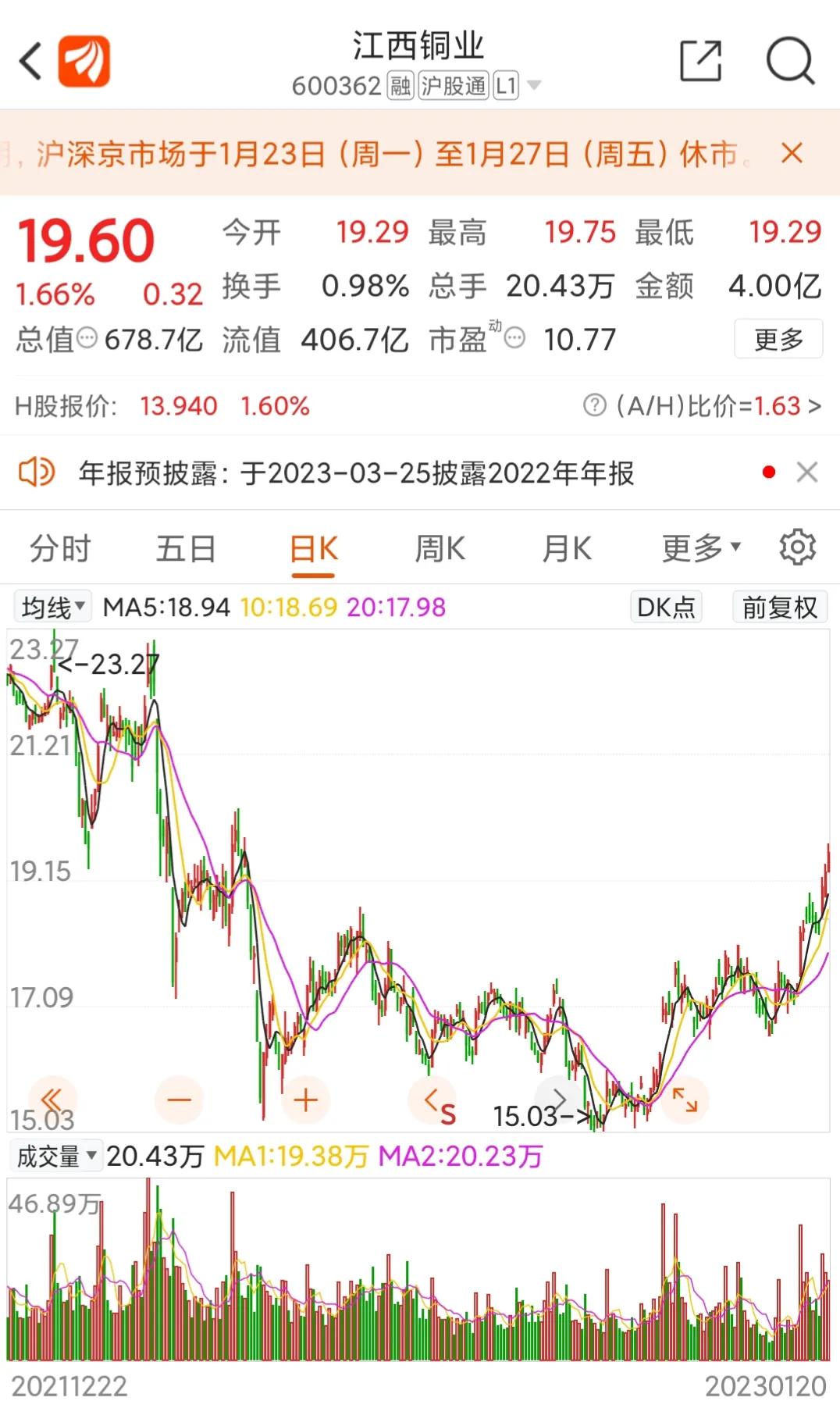Open the 均线 moving average dropdown
Viewport: 840px width, 1401px height.
[52, 604]
